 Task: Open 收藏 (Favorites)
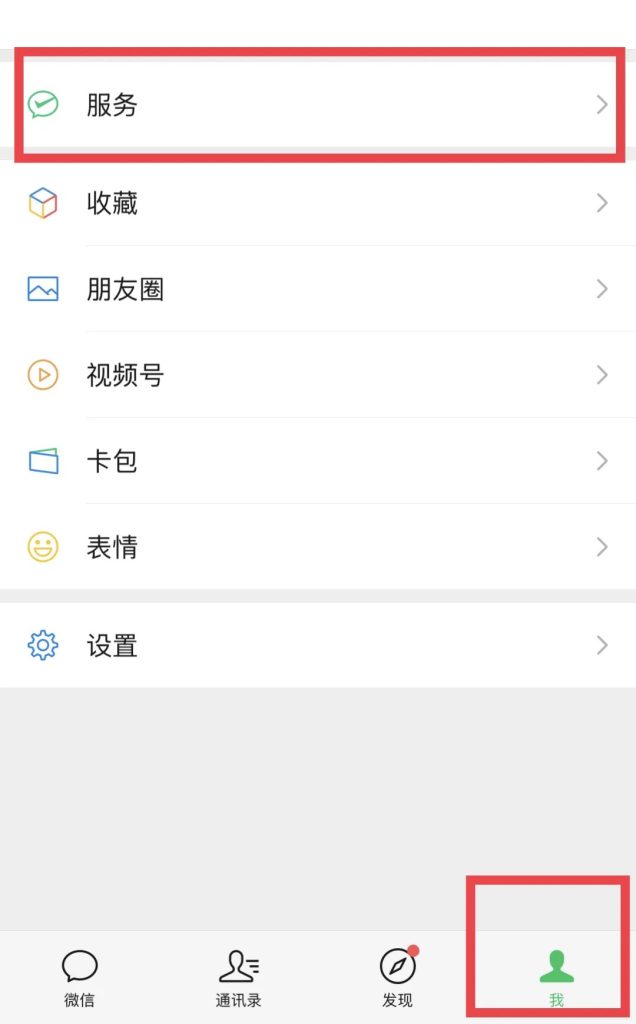318,203
